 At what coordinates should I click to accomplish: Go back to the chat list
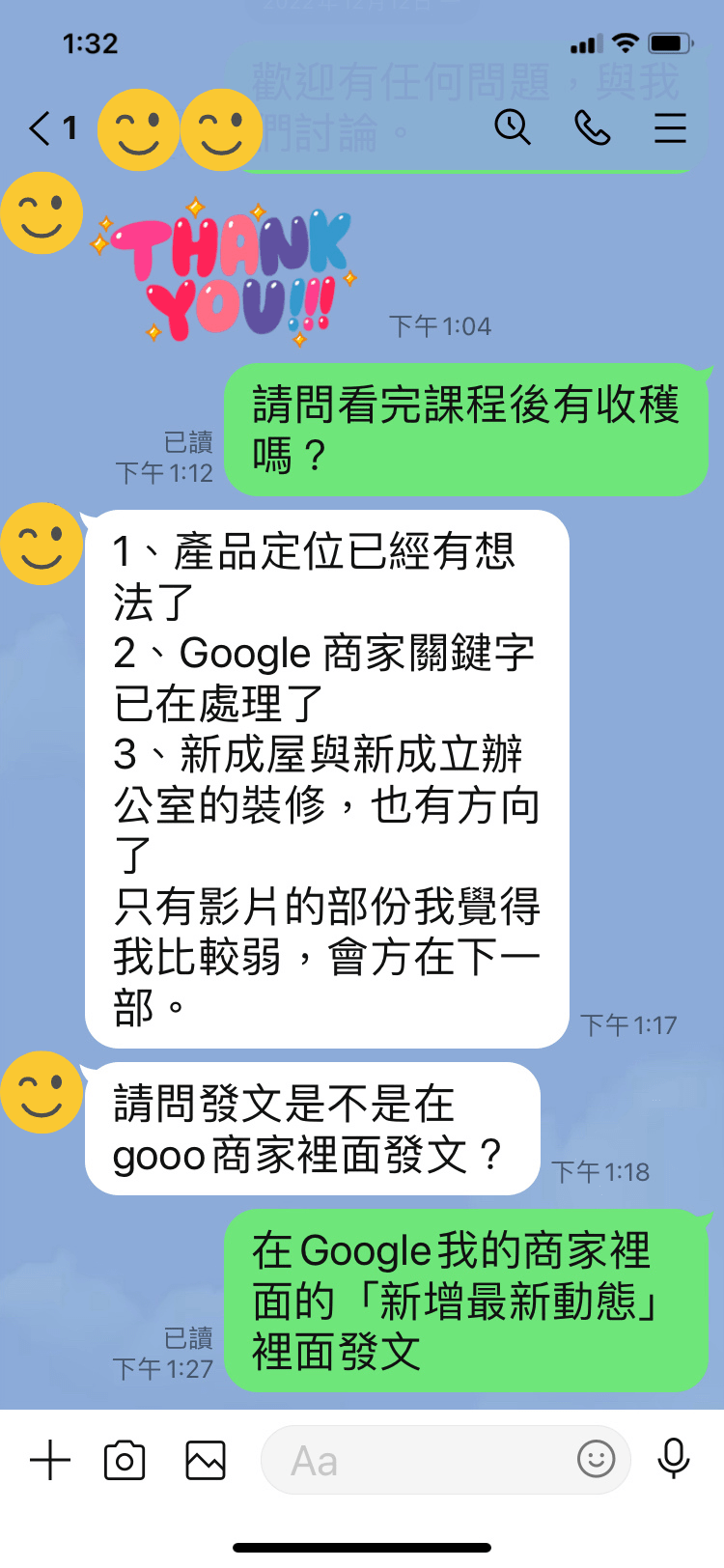click(41, 128)
